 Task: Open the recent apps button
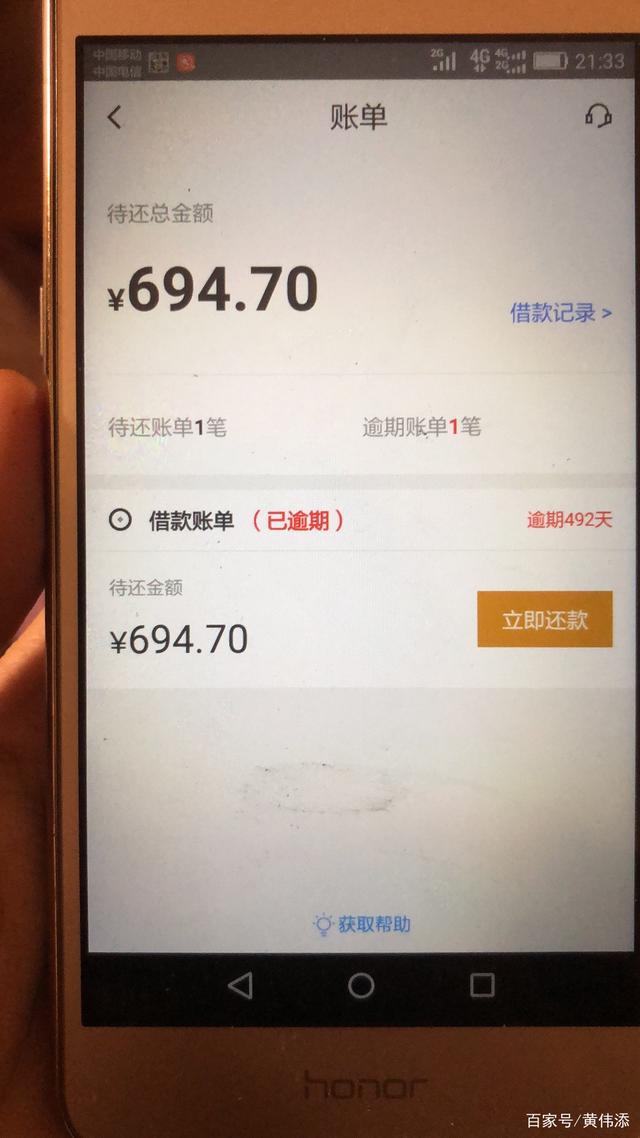(482, 985)
